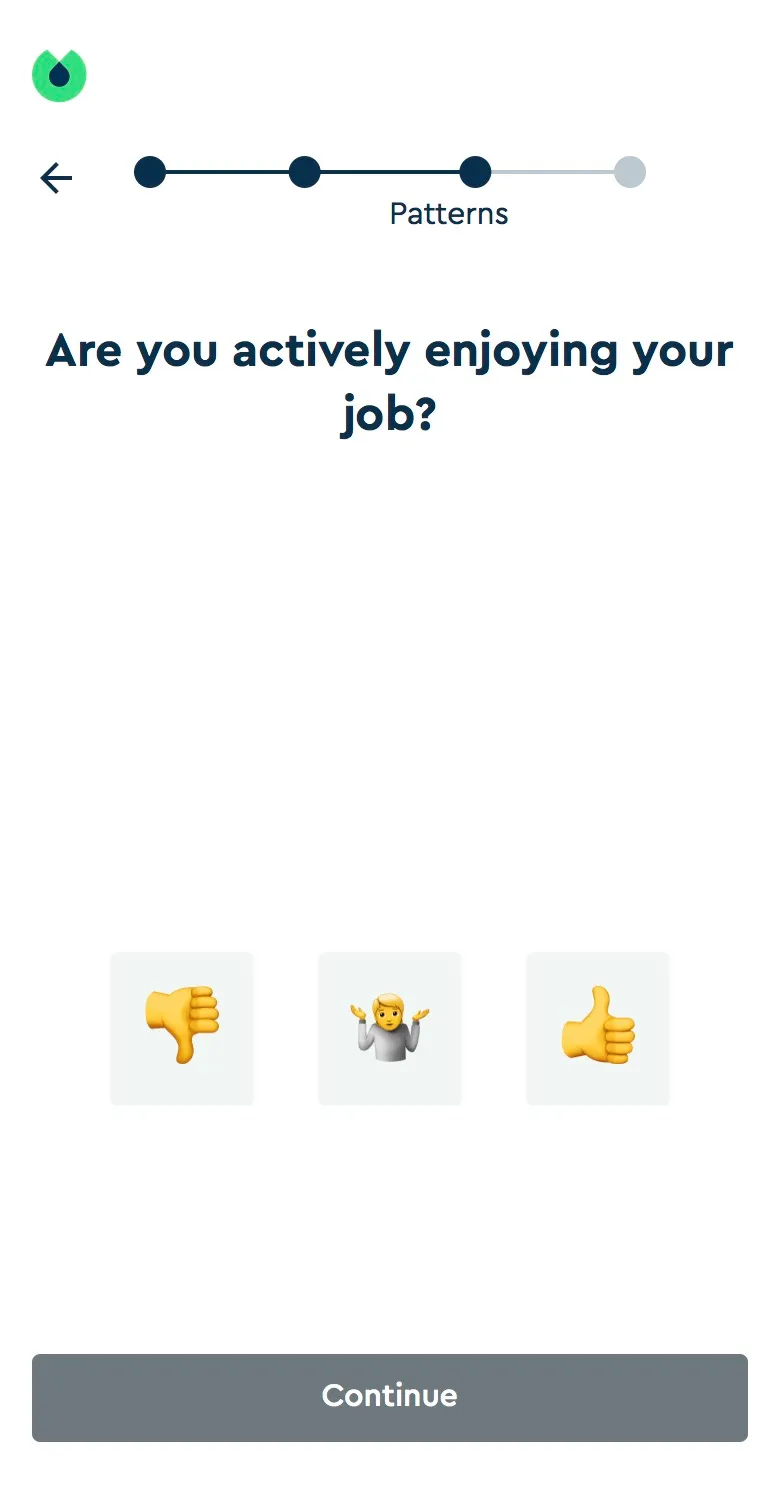Image resolution: width=780 pixels, height=1490 pixels.
Task: Pick the thumbs up answer
Action: pyautogui.click(x=598, y=1028)
